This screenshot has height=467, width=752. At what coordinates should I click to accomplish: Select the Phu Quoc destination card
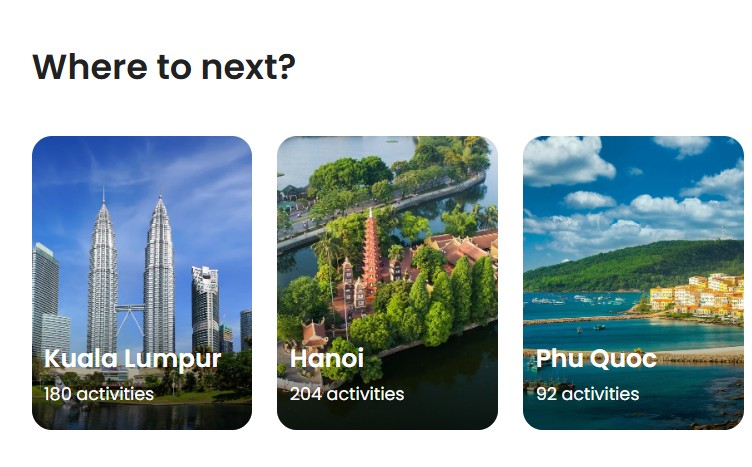coord(632,283)
